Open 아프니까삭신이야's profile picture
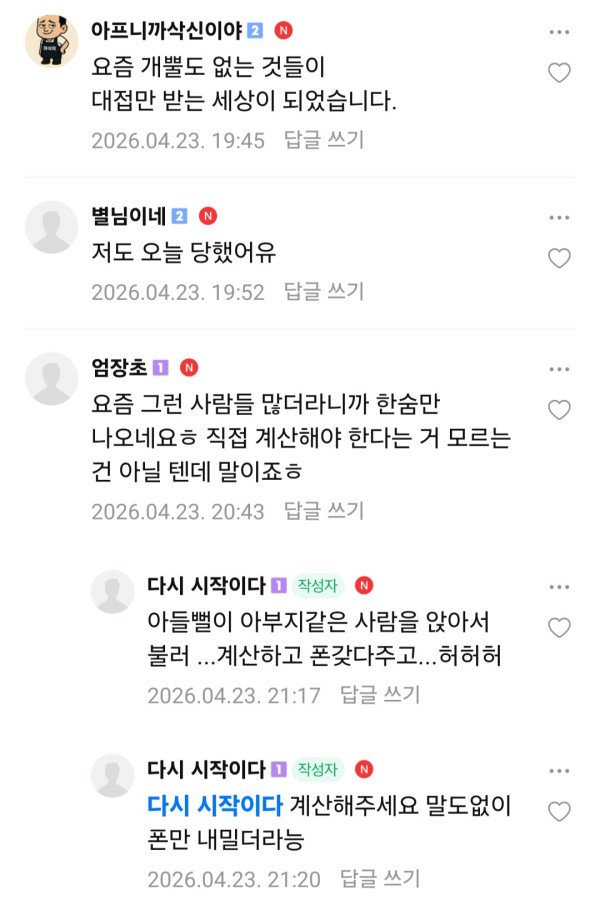This screenshot has height=900, width=600. click(x=51, y=41)
